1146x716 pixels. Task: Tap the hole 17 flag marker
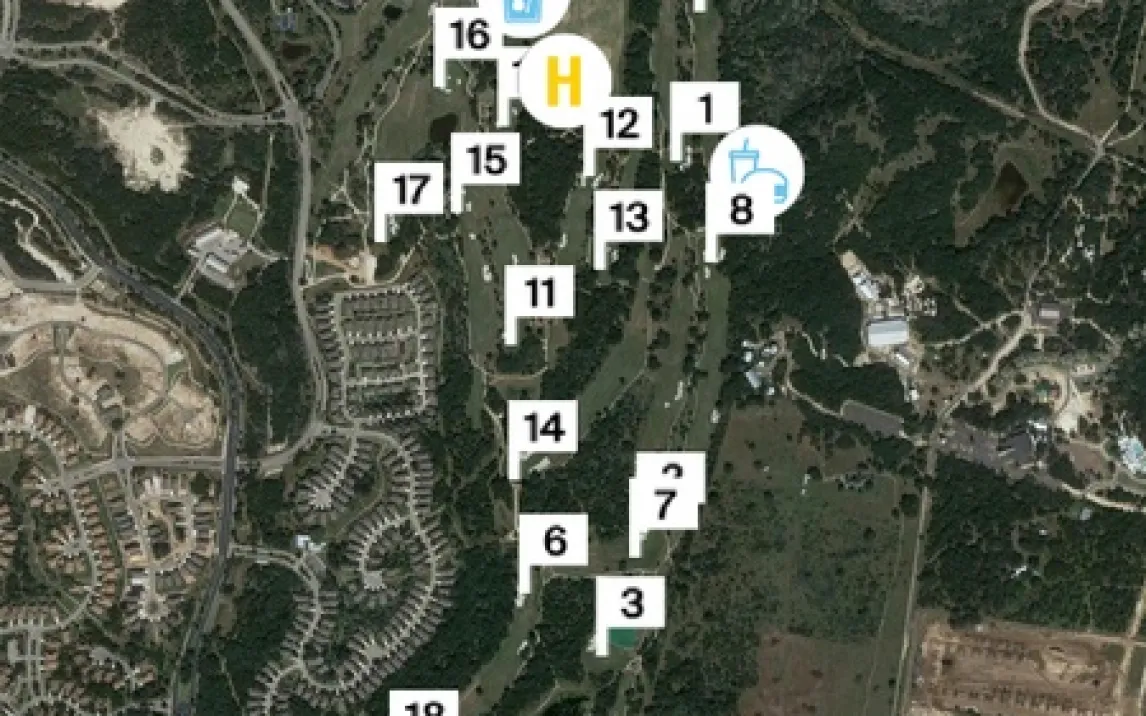click(x=410, y=190)
